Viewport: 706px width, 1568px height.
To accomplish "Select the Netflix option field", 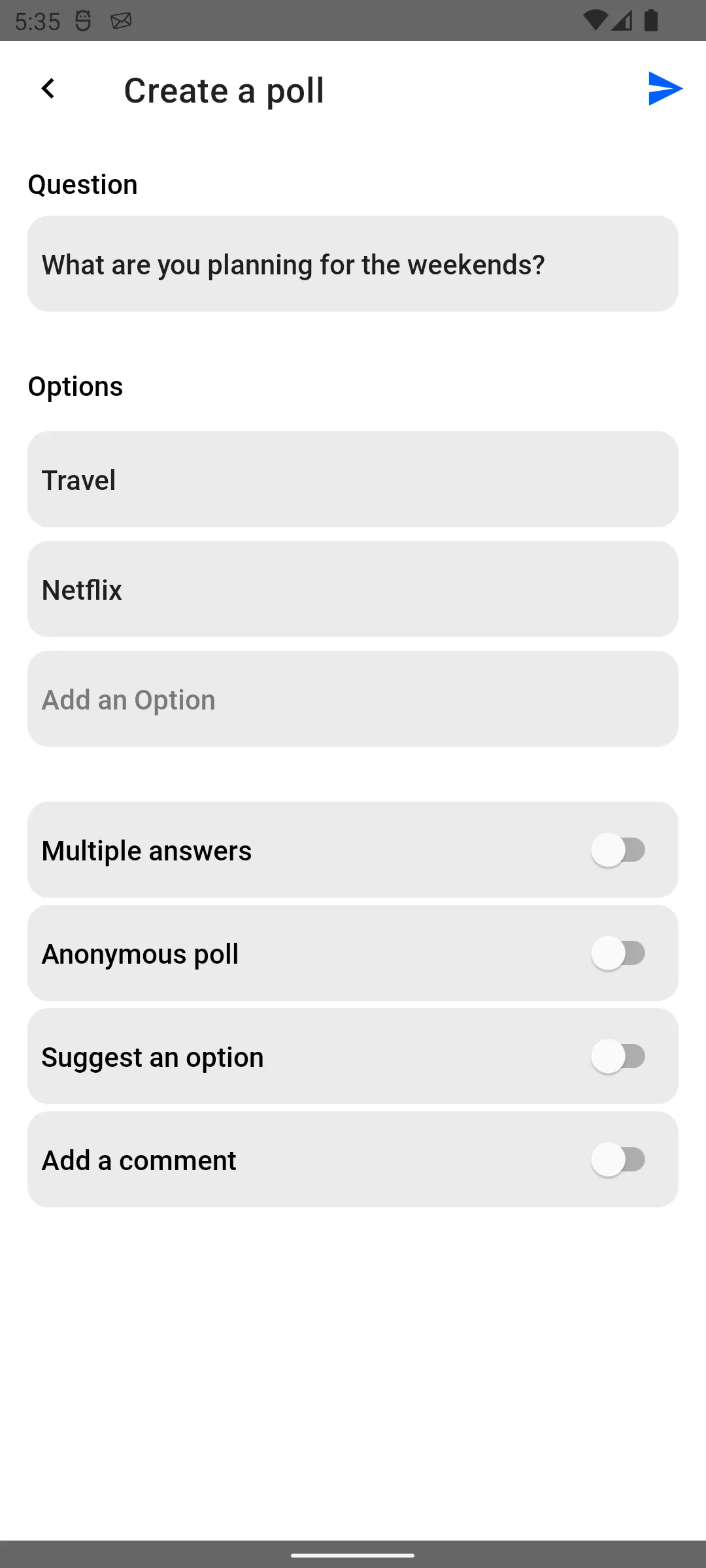I will click(x=353, y=589).
